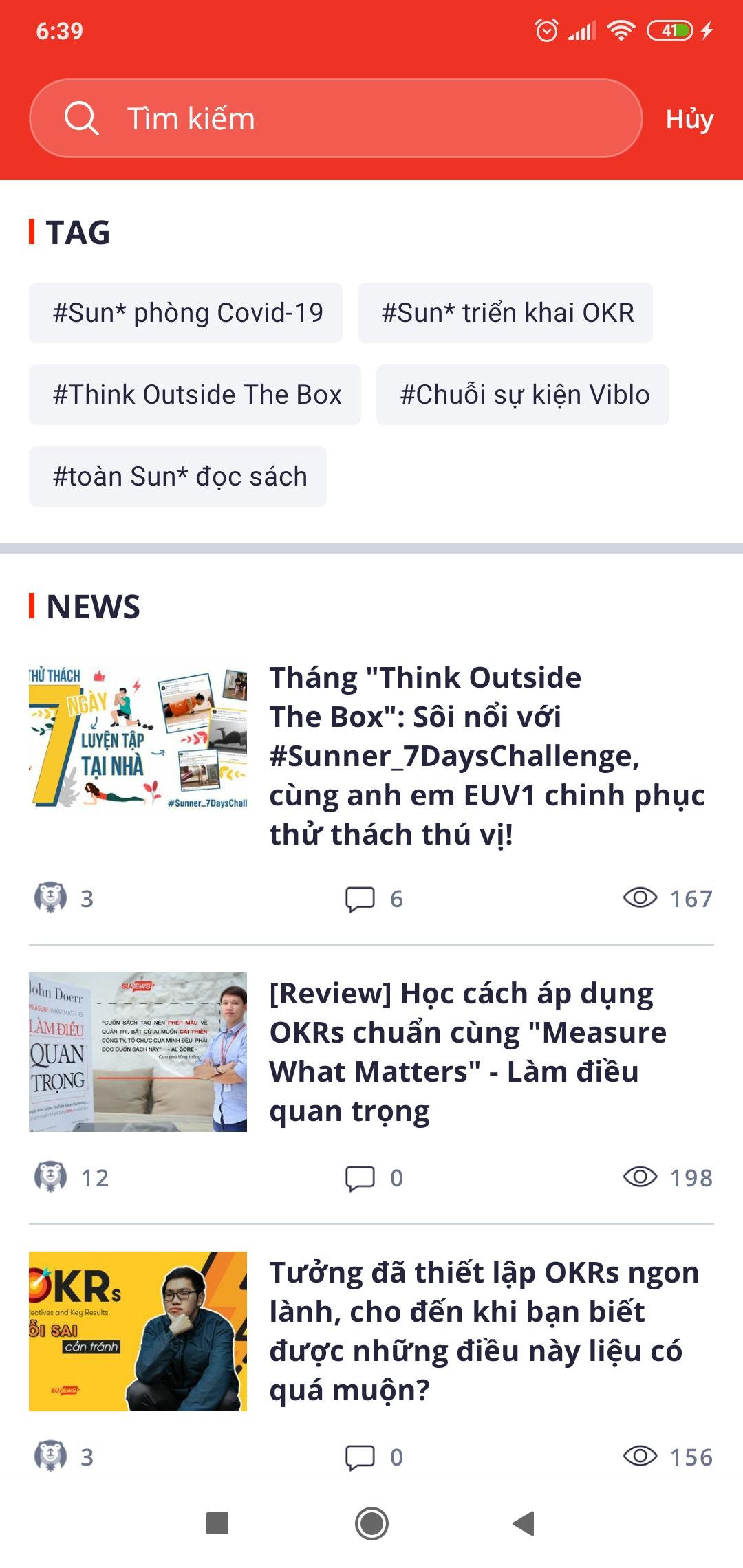Screen dimensions: 743x1568
Task: Choose the #Think Outside The Box tag
Action: tap(195, 395)
